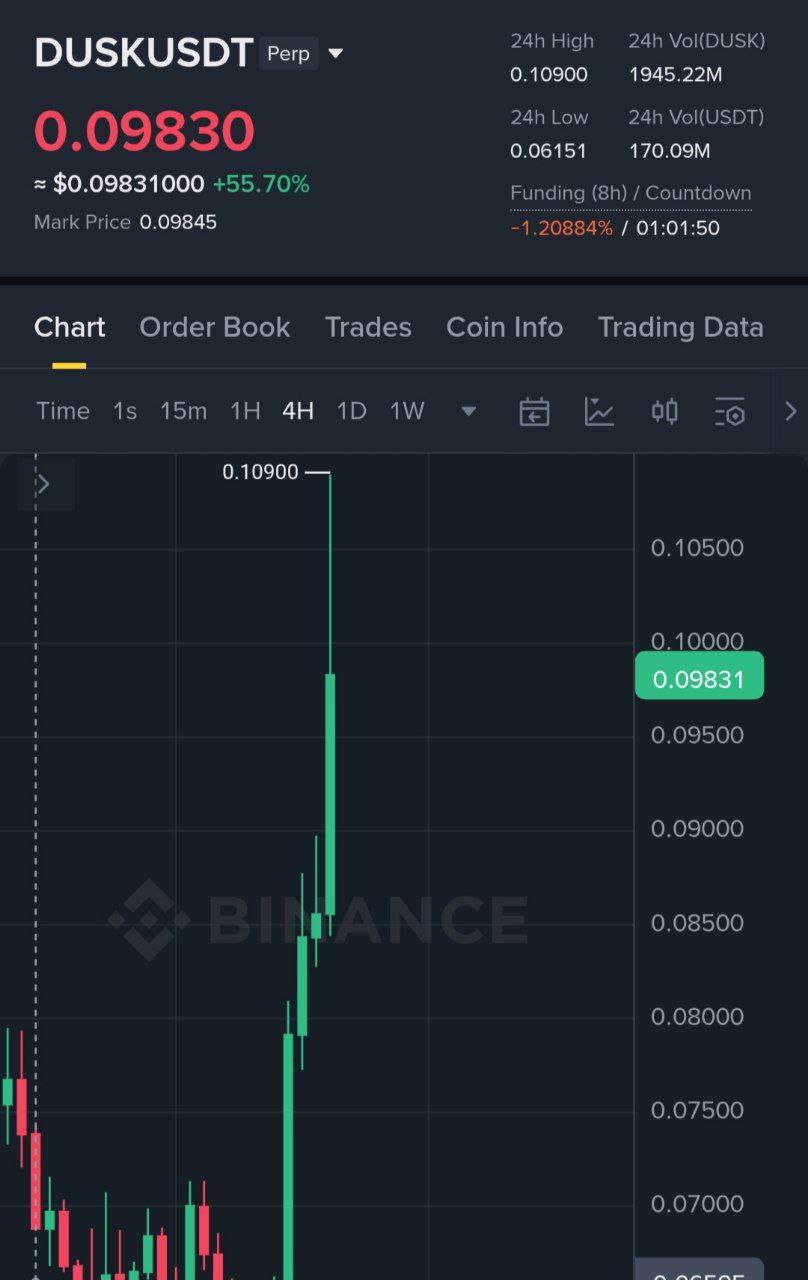Open the DUSKUSDT Perp pair selector dropdown
The image size is (808, 1280).
point(336,54)
